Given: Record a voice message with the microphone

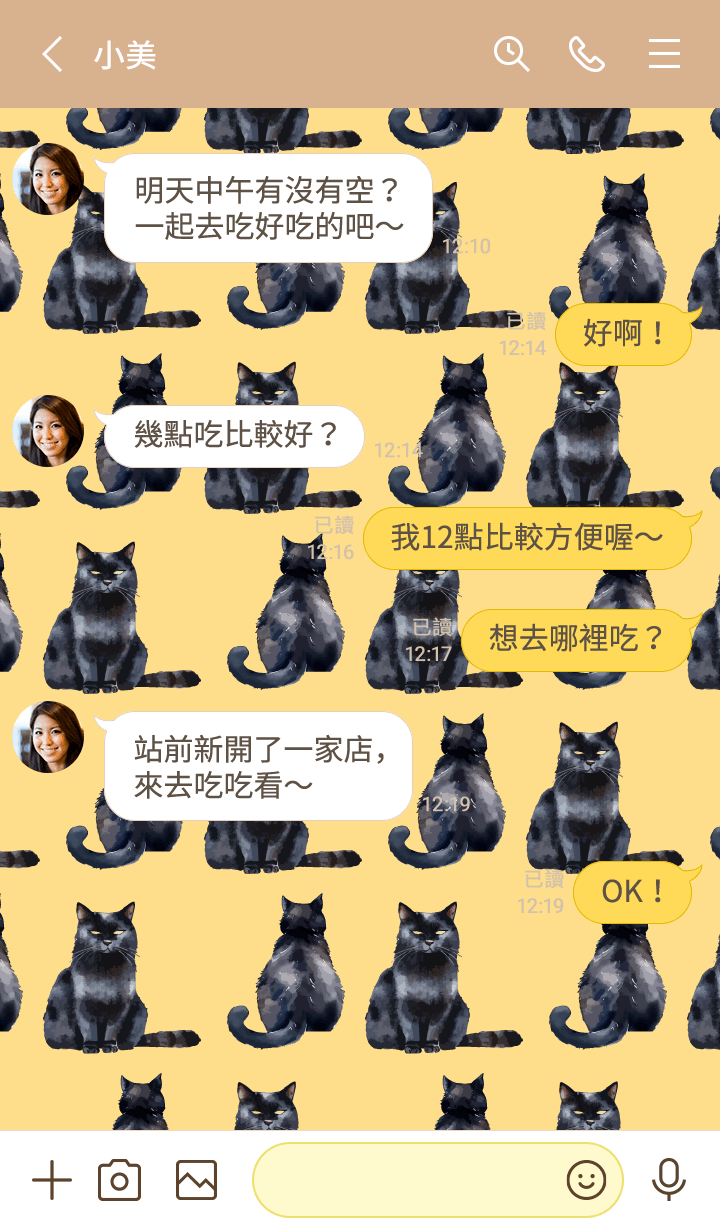Looking at the screenshot, I should (668, 1181).
